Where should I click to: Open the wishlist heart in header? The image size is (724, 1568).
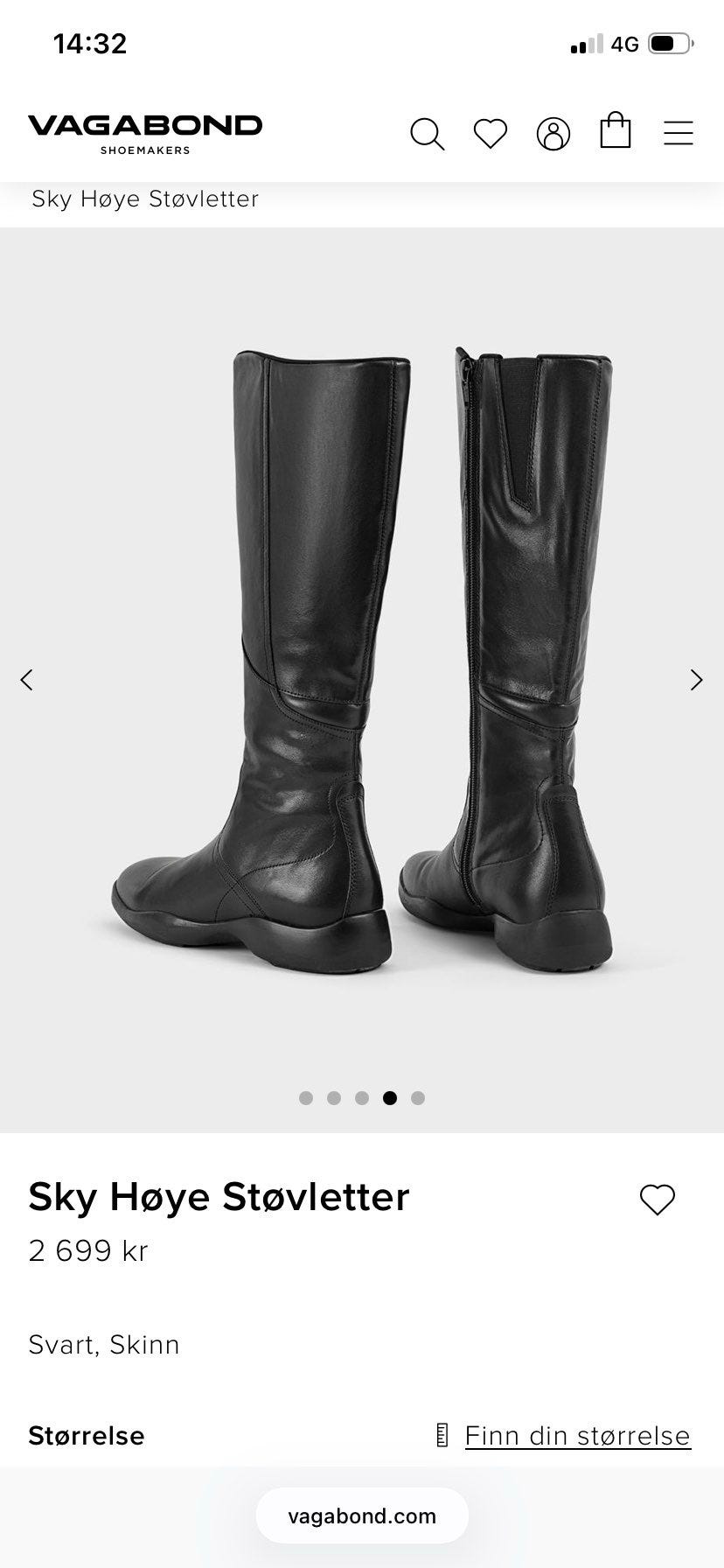(491, 134)
